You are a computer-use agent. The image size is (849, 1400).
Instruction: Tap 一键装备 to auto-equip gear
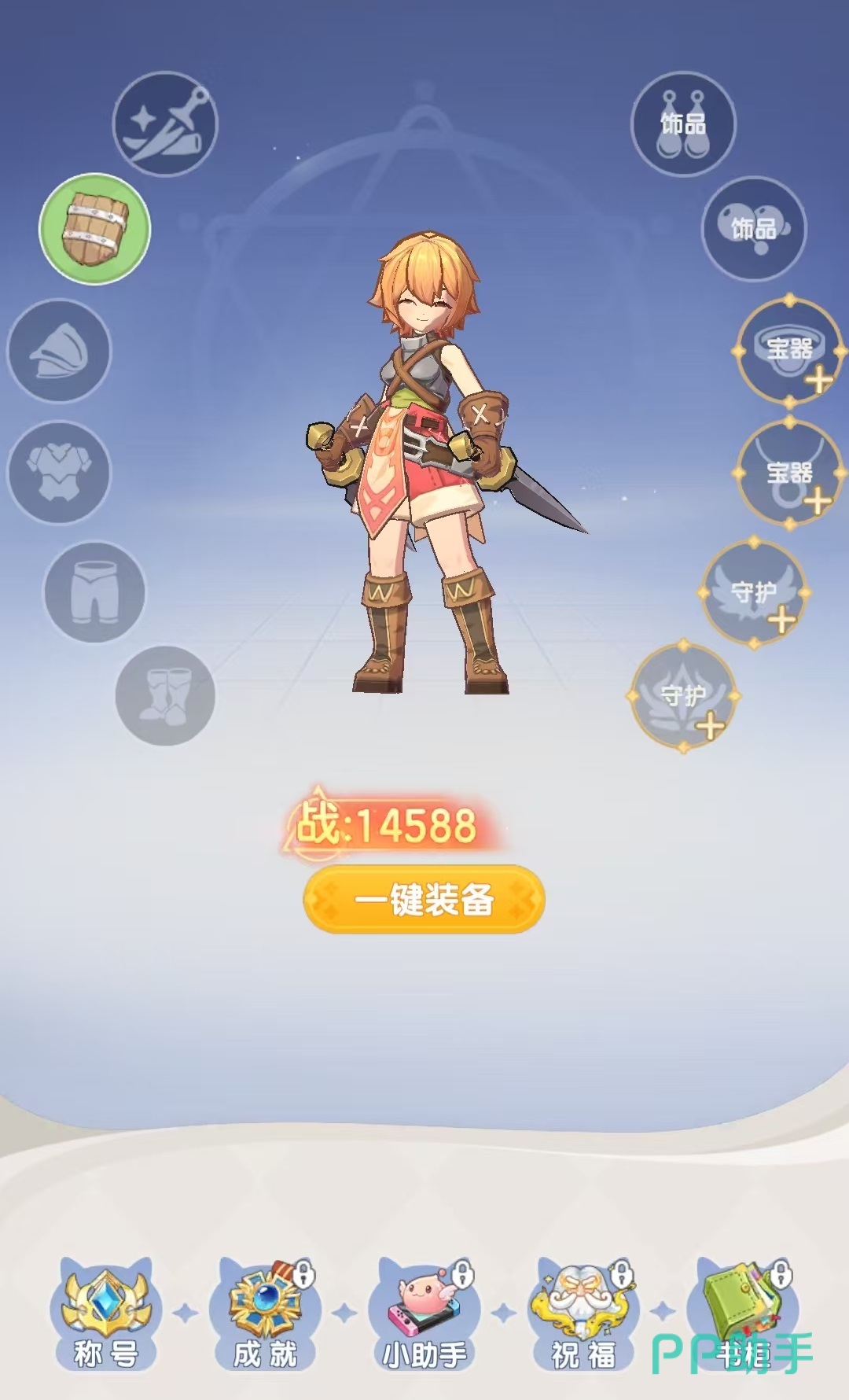pos(424,900)
